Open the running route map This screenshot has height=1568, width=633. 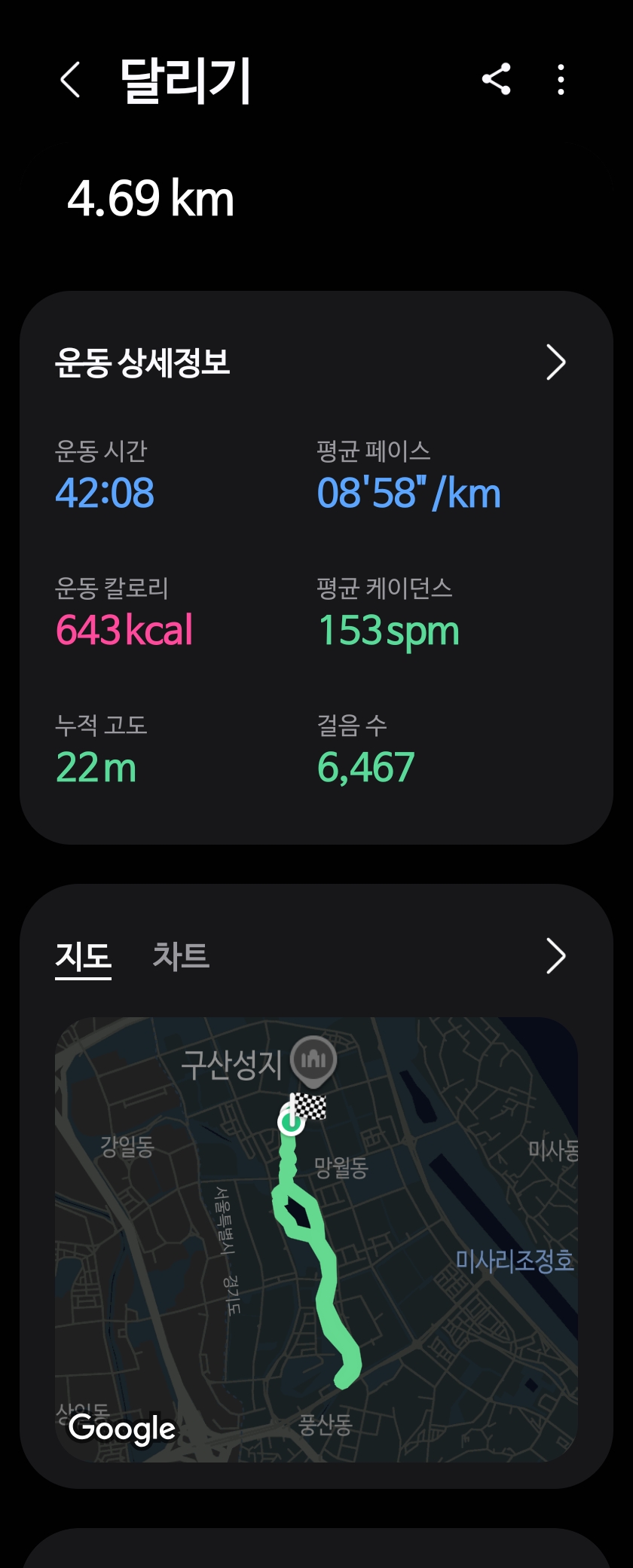(316, 1239)
